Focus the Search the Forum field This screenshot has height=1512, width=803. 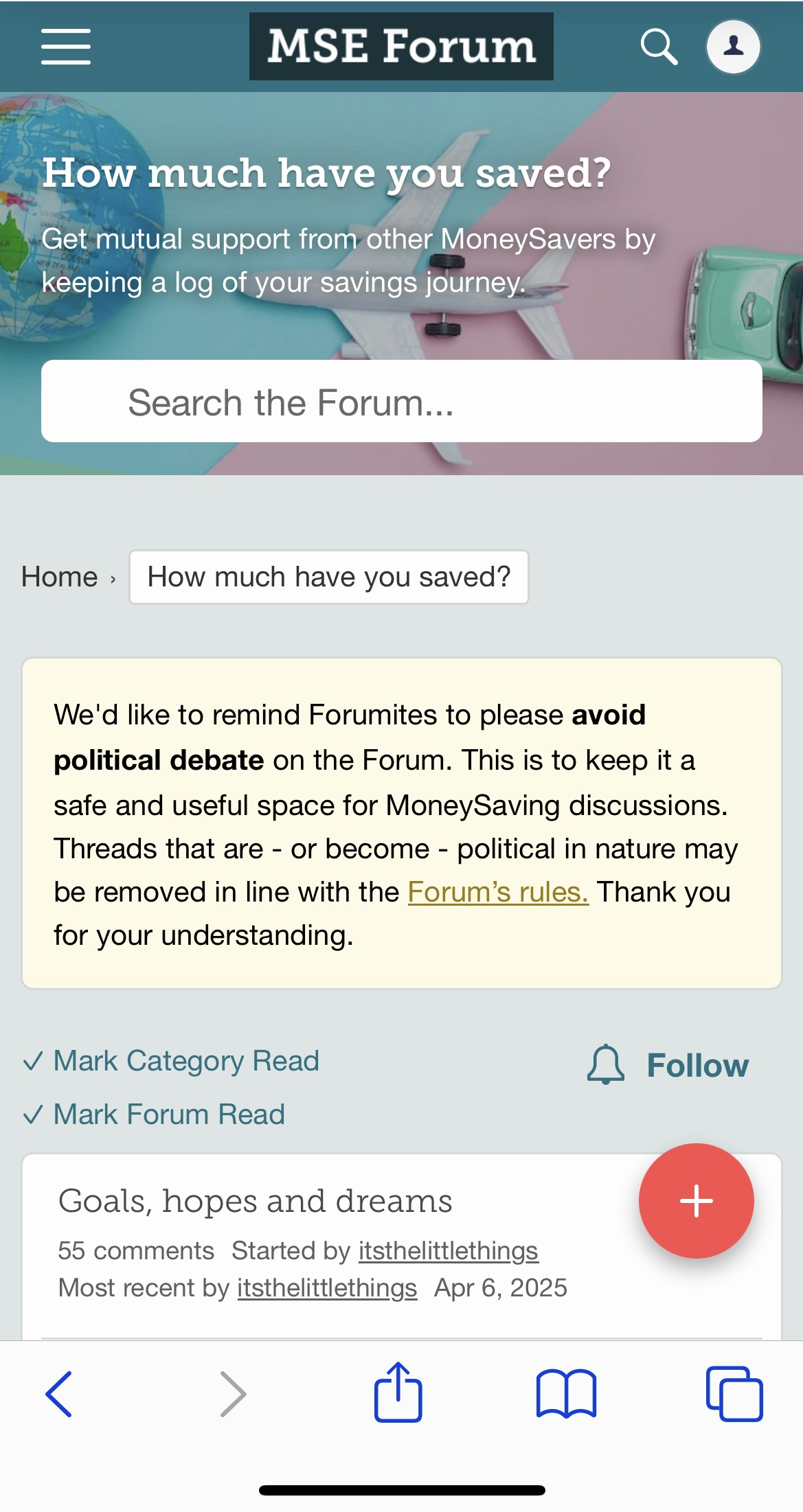pyautogui.click(x=402, y=401)
